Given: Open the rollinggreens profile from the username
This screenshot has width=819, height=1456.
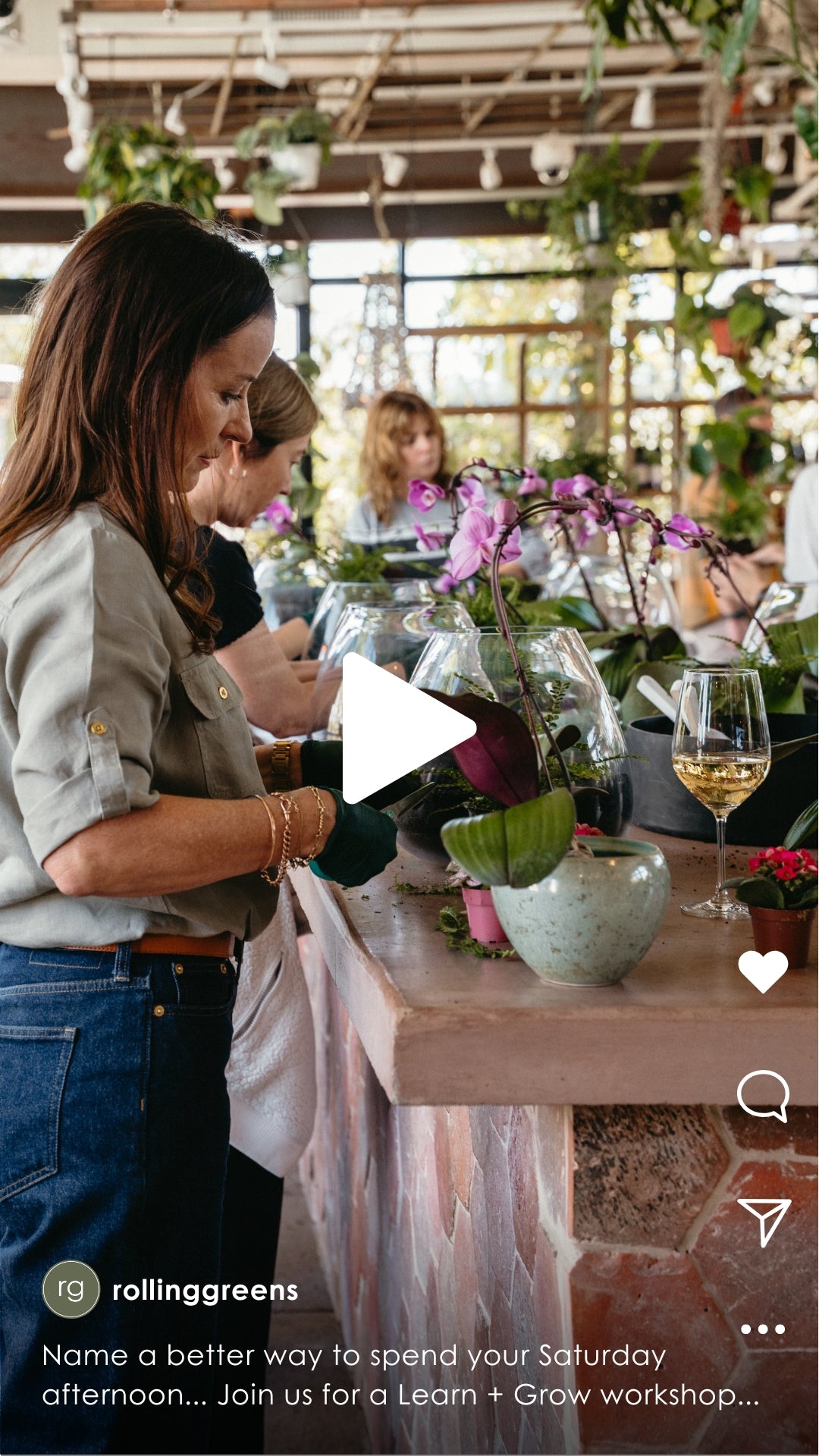Looking at the screenshot, I should pyautogui.click(x=205, y=1290).
